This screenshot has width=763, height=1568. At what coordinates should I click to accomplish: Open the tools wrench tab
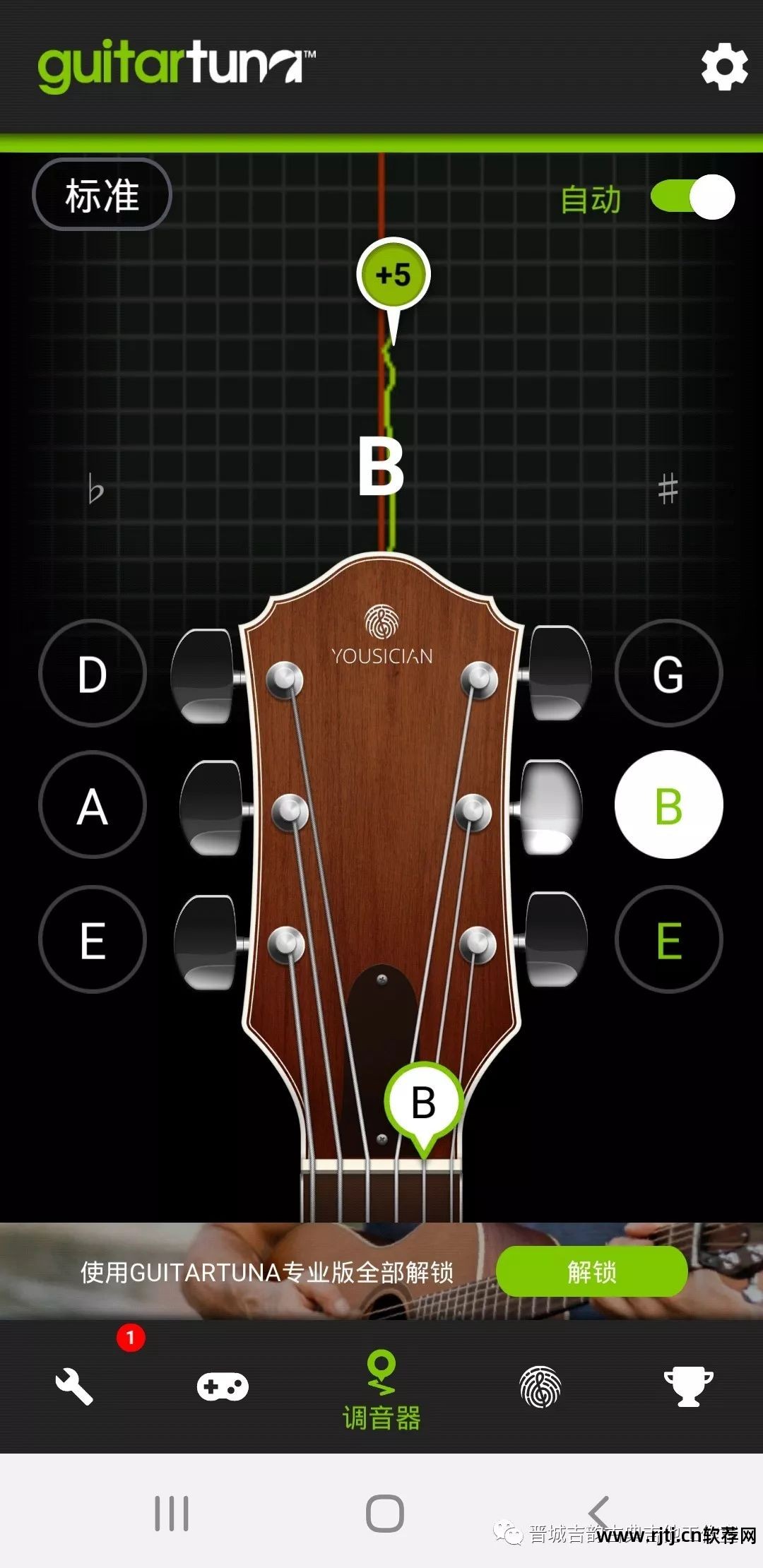point(74,1386)
